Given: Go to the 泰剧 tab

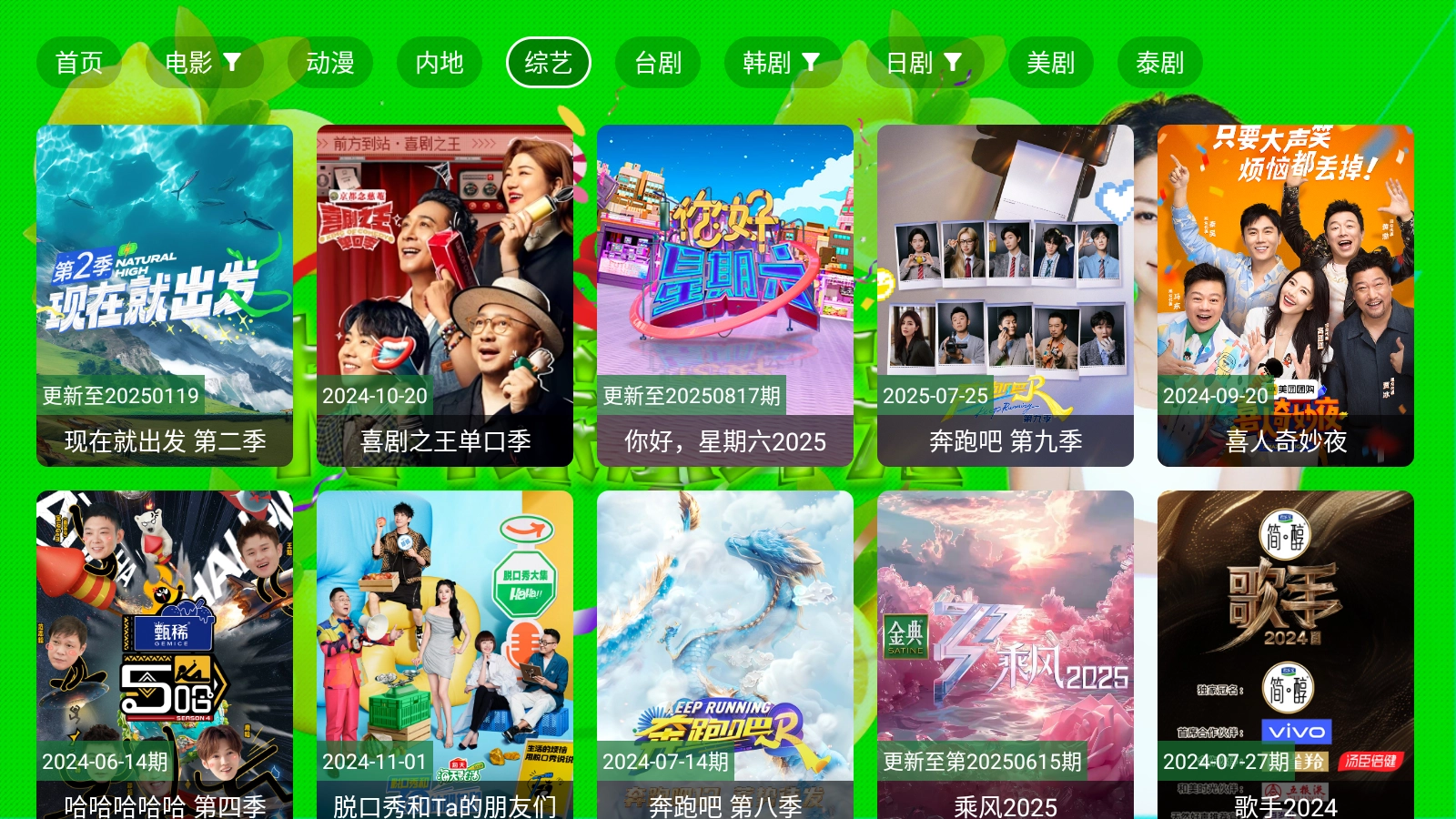Looking at the screenshot, I should click(1159, 63).
